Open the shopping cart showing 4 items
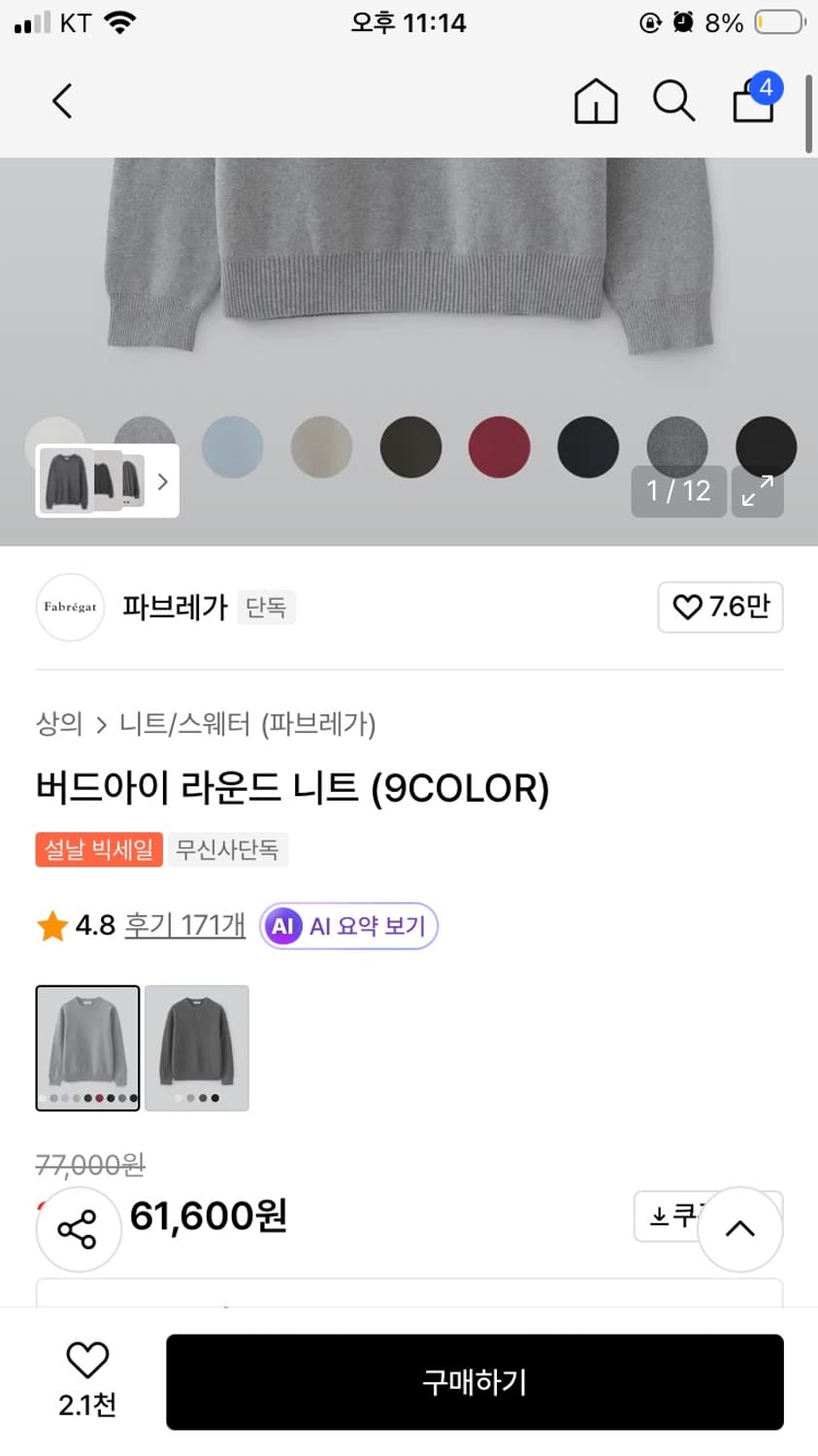Image resolution: width=818 pixels, height=1456 pixels. point(753,101)
